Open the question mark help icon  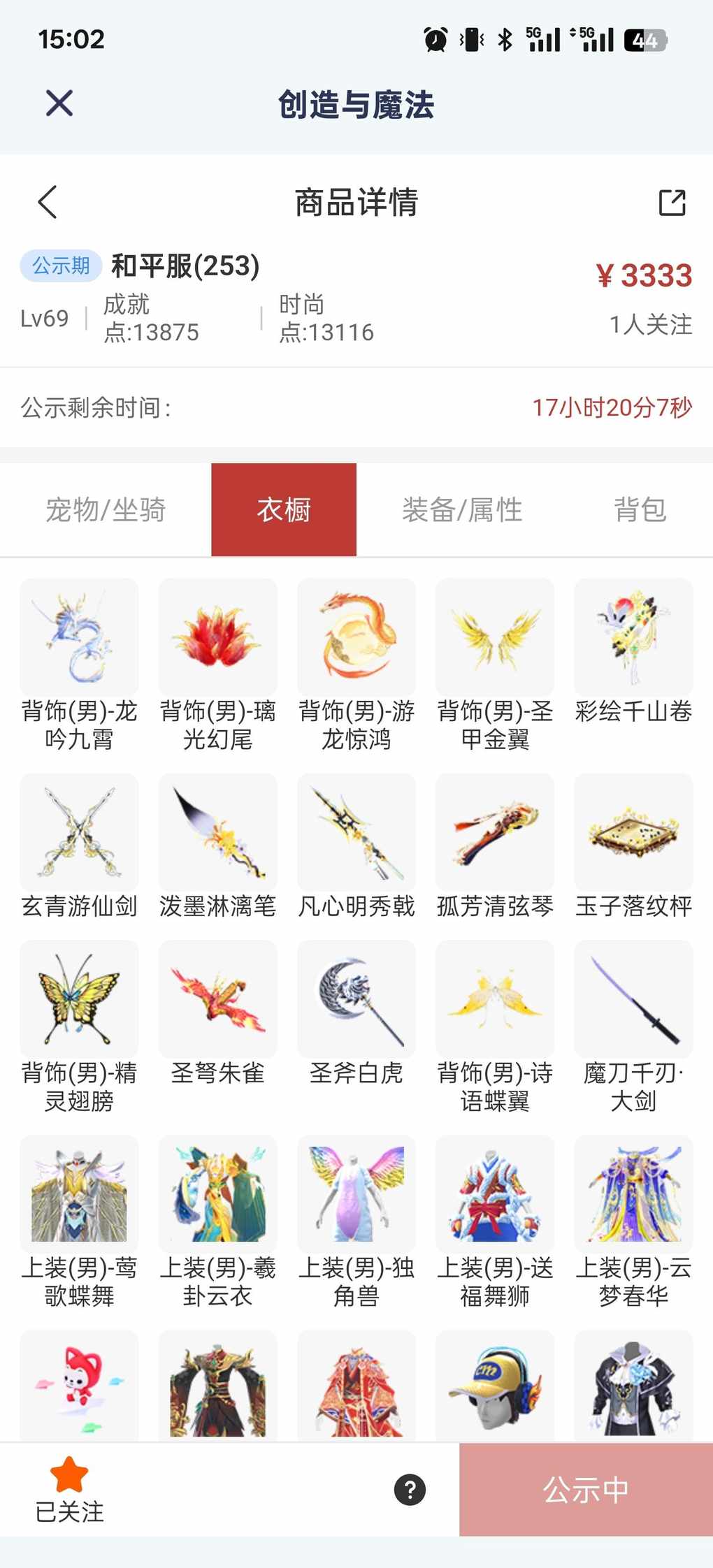[410, 1489]
